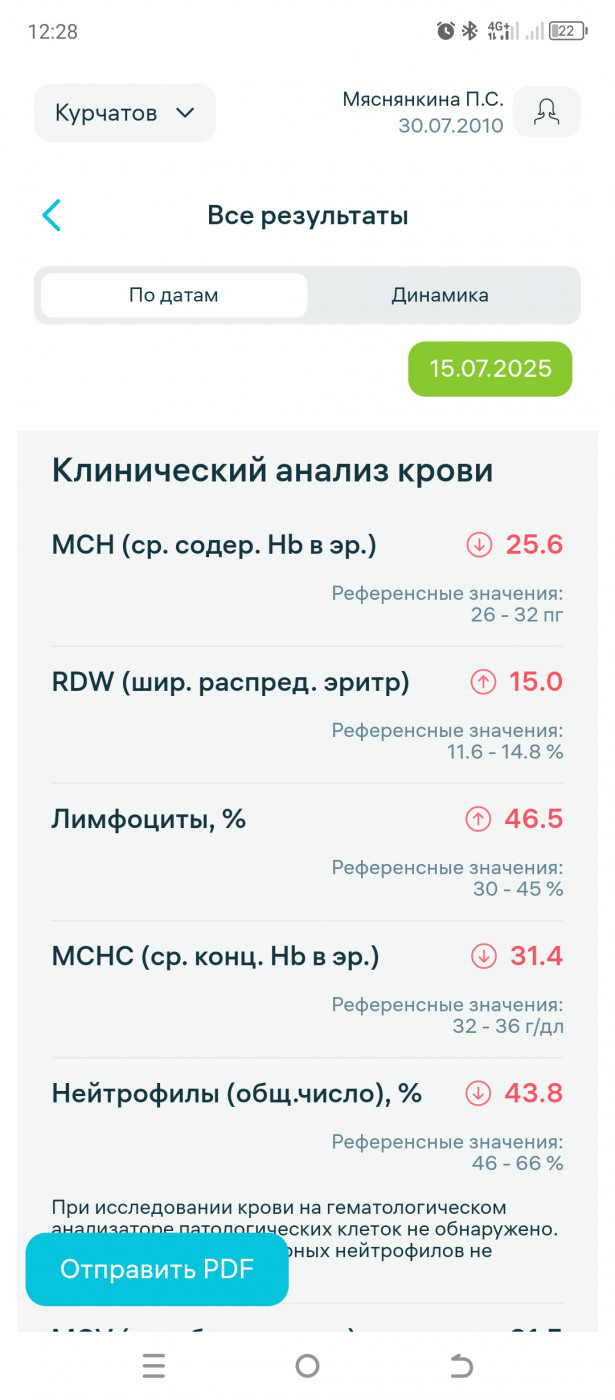The image size is (615, 1400).
Task: Open the Курчатов city dropdown
Action: [x=125, y=113]
